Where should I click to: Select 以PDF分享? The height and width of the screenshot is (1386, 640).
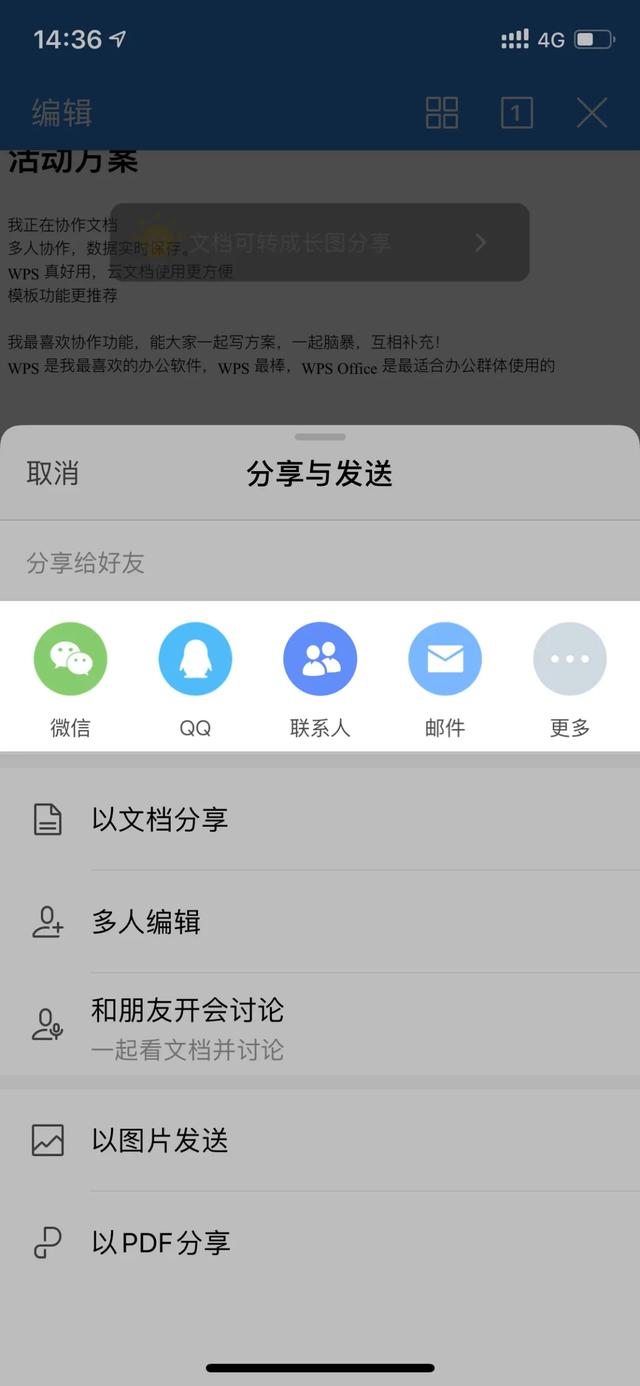pos(320,1243)
